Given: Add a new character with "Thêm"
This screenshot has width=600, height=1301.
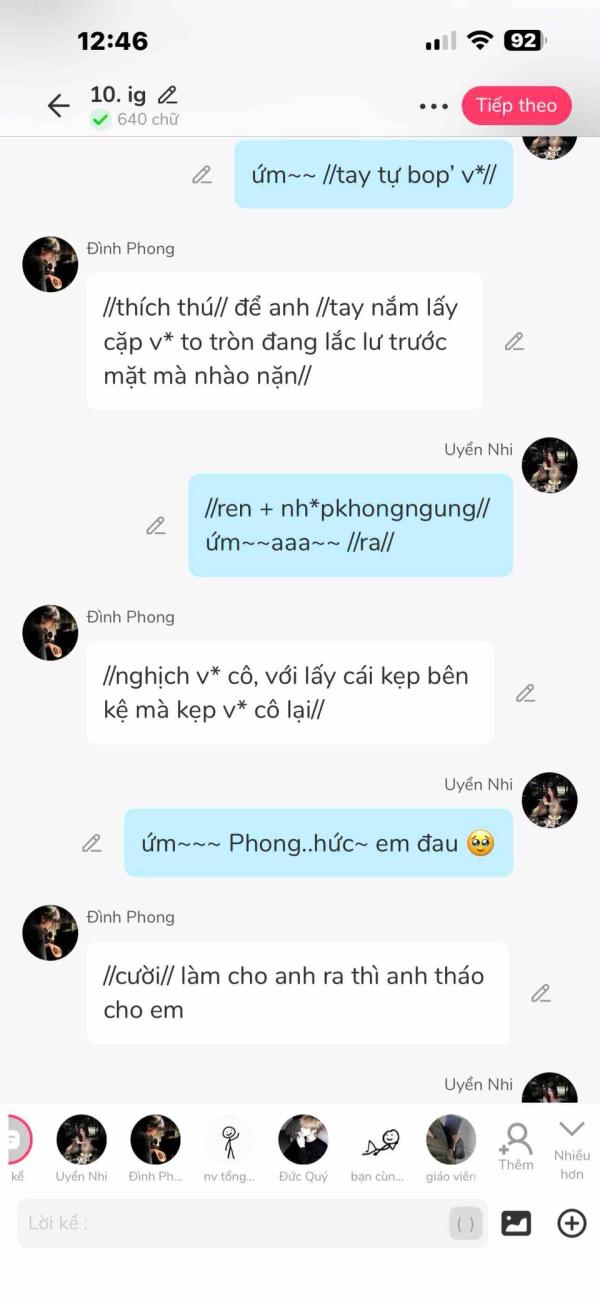Looking at the screenshot, I should click(516, 1145).
